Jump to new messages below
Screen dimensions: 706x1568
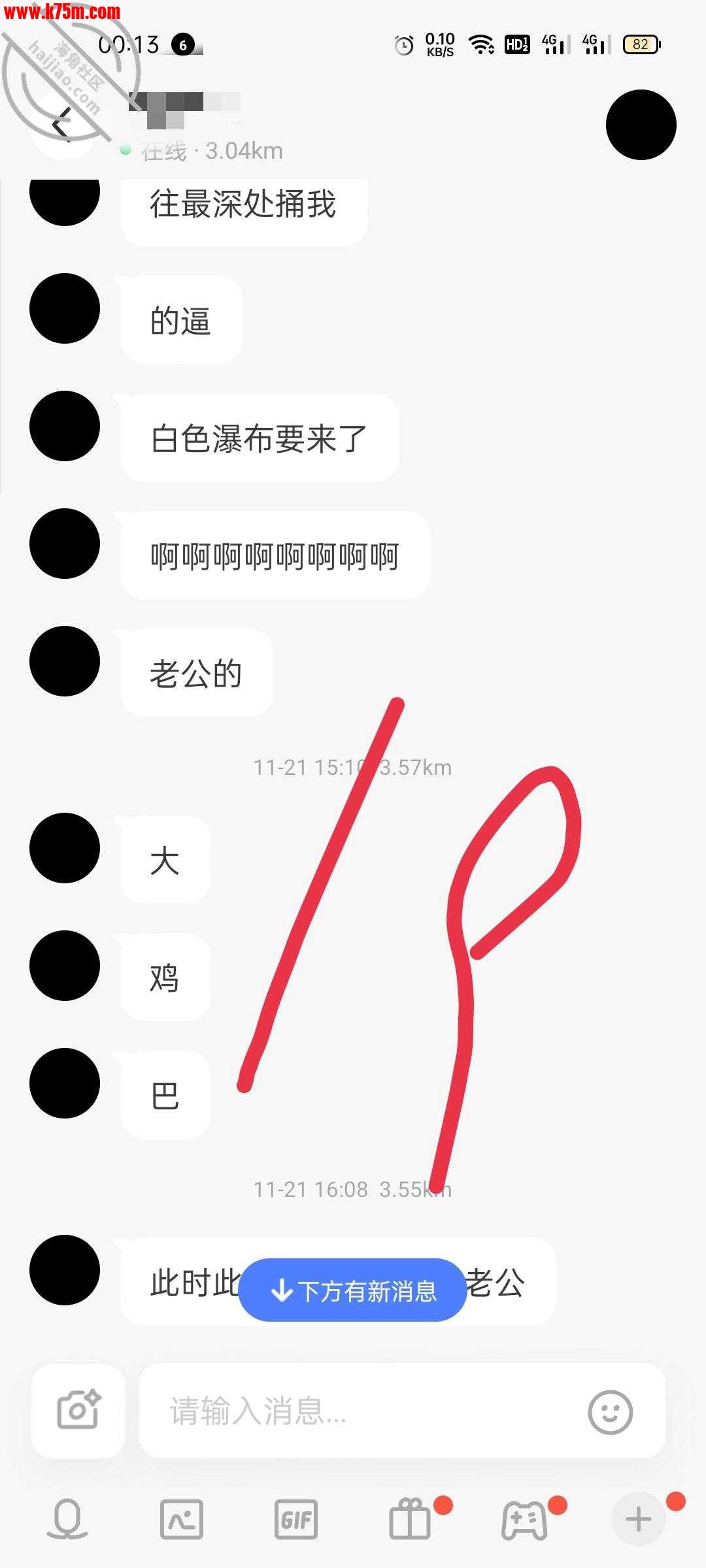[x=352, y=1290]
